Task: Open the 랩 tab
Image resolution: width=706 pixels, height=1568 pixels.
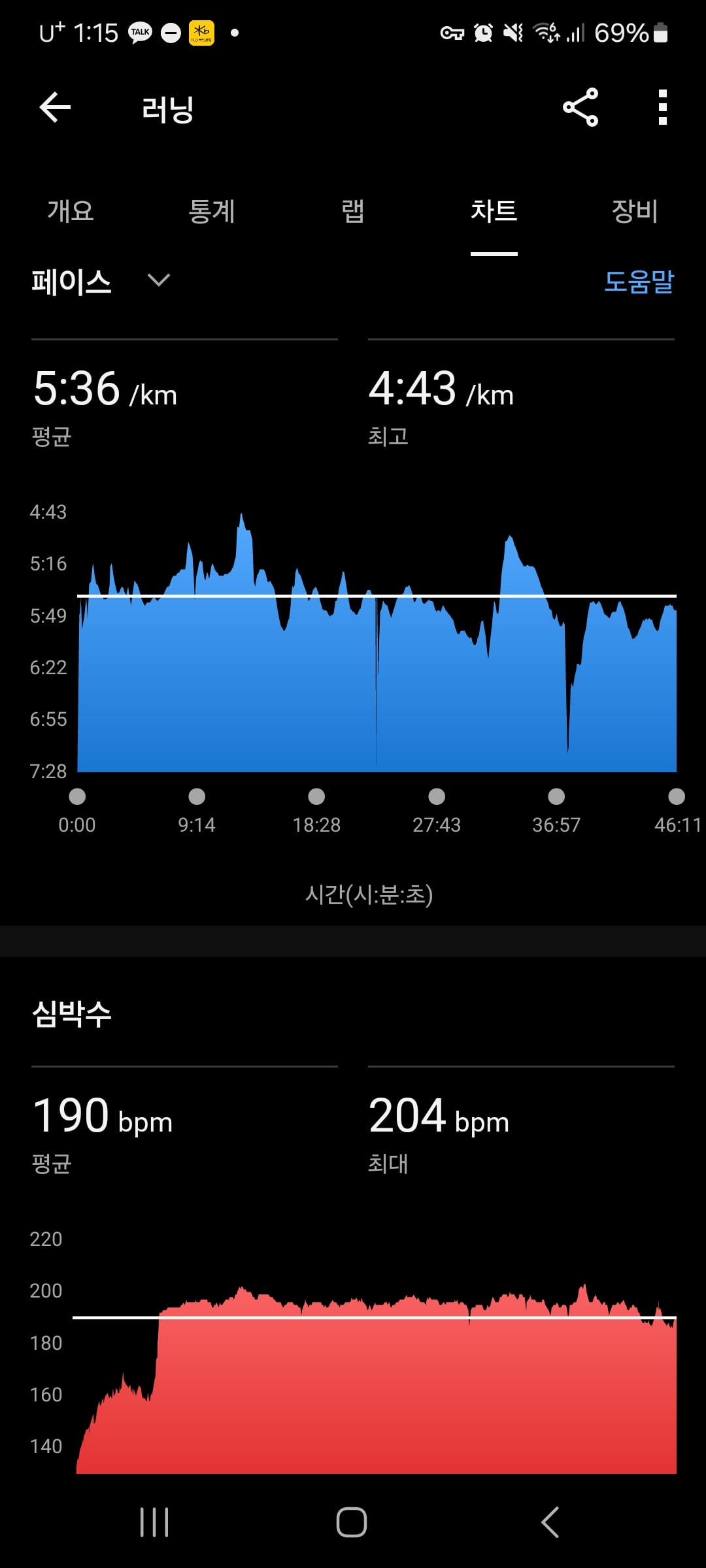Action: pyautogui.click(x=353, y=211)
